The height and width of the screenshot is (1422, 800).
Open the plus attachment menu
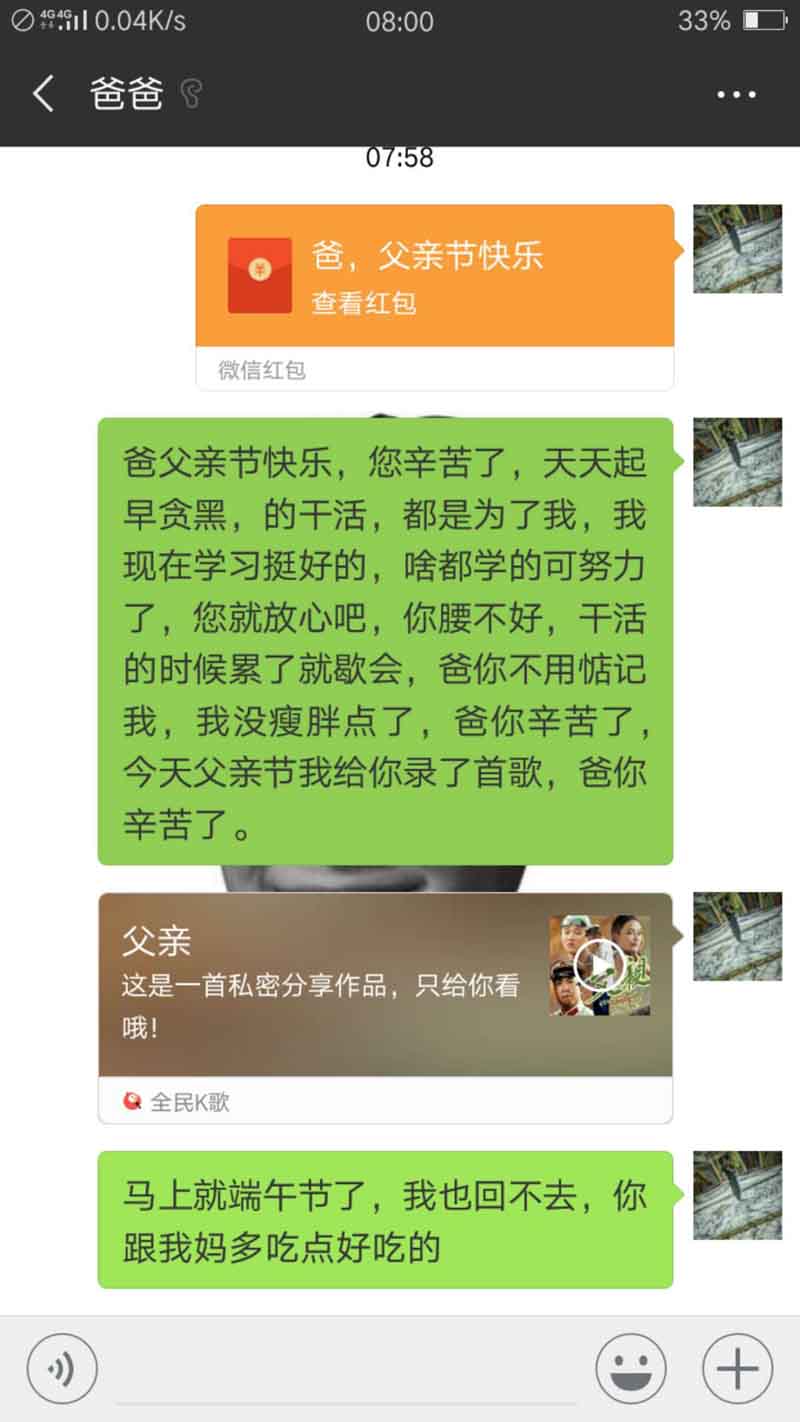(738, 1368)
